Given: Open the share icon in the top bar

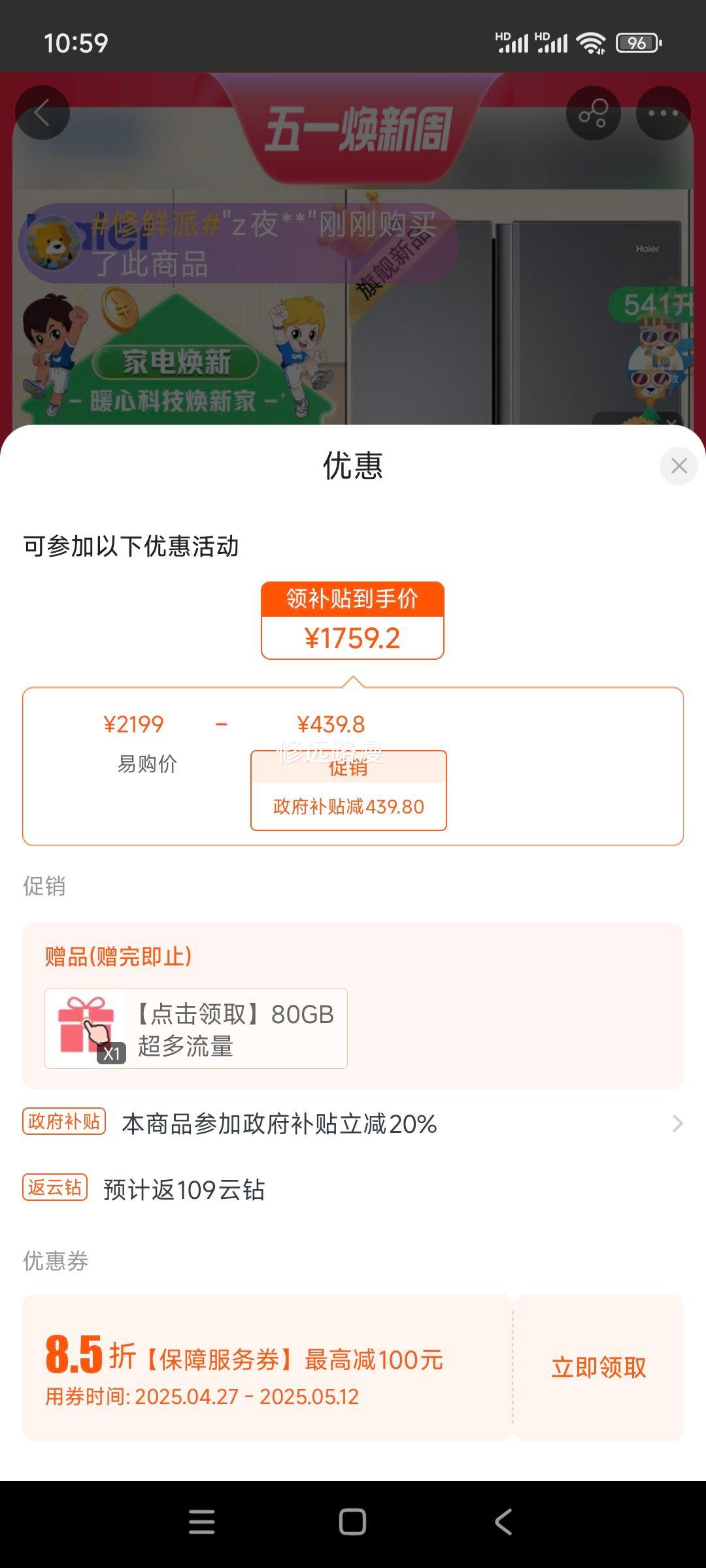Looking at the screenshot, I should [x=592, y=112].
